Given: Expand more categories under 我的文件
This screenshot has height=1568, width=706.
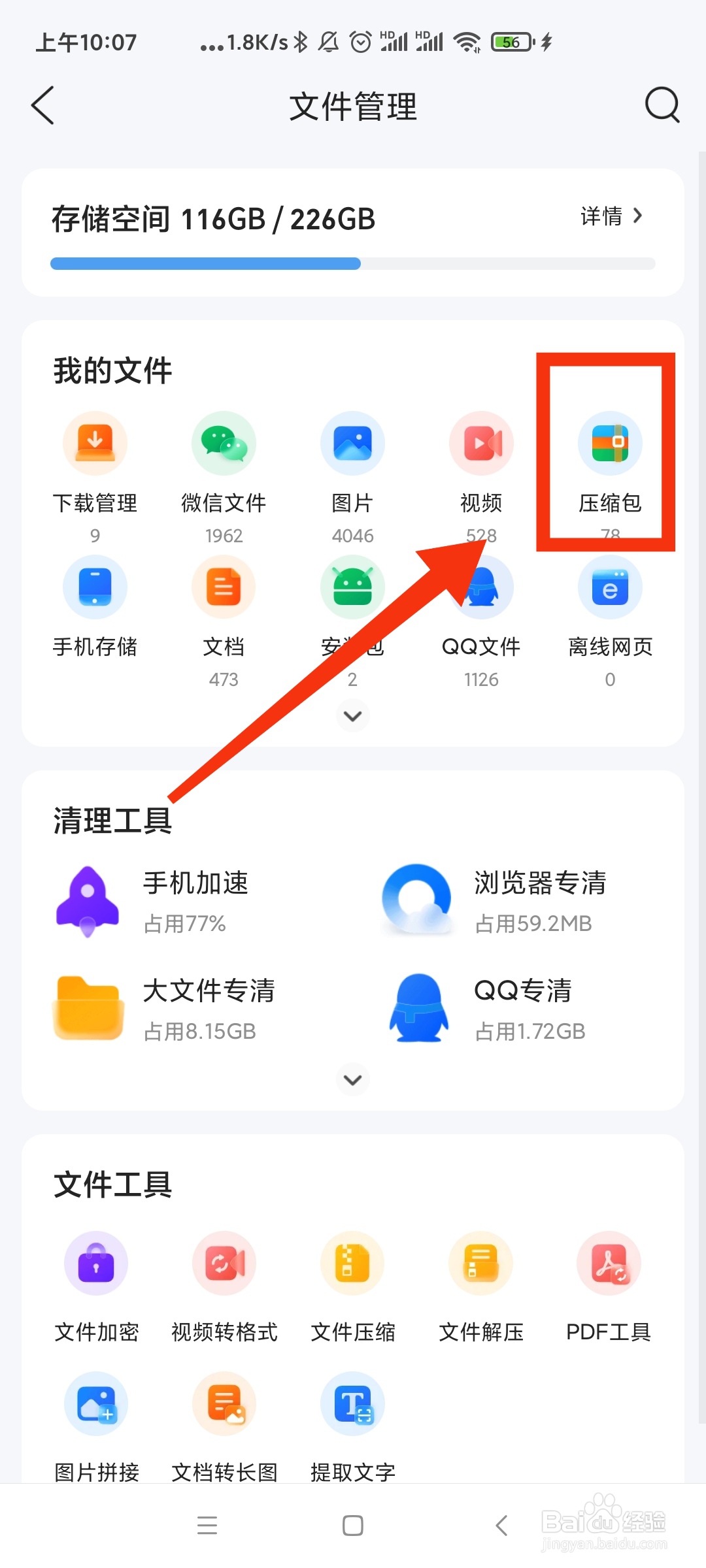Looking at the screenshot, I should pyautogui.click(x=352, y=716).
